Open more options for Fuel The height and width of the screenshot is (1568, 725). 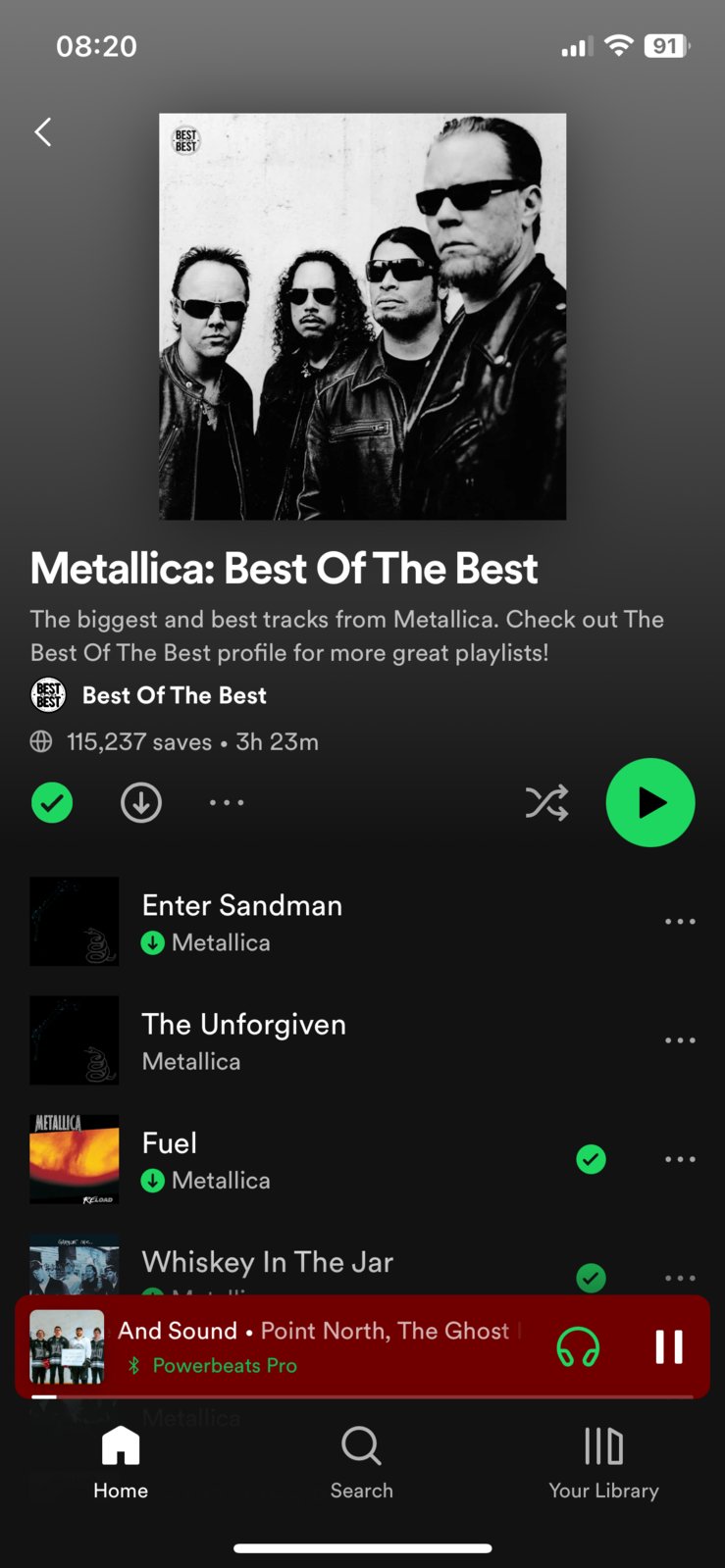680,1160
